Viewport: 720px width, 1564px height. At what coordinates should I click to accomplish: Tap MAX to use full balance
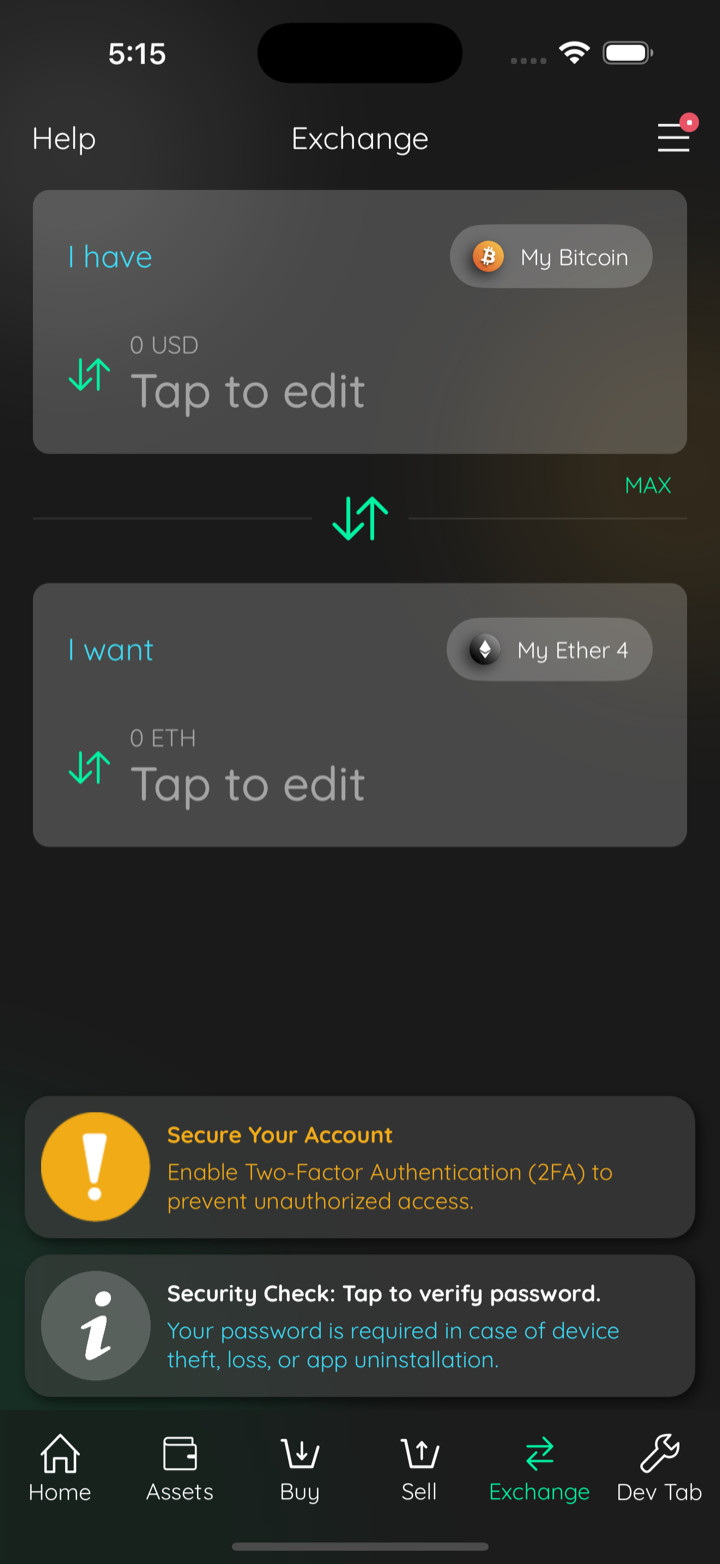pyautogui.click(x=648, y=485)
